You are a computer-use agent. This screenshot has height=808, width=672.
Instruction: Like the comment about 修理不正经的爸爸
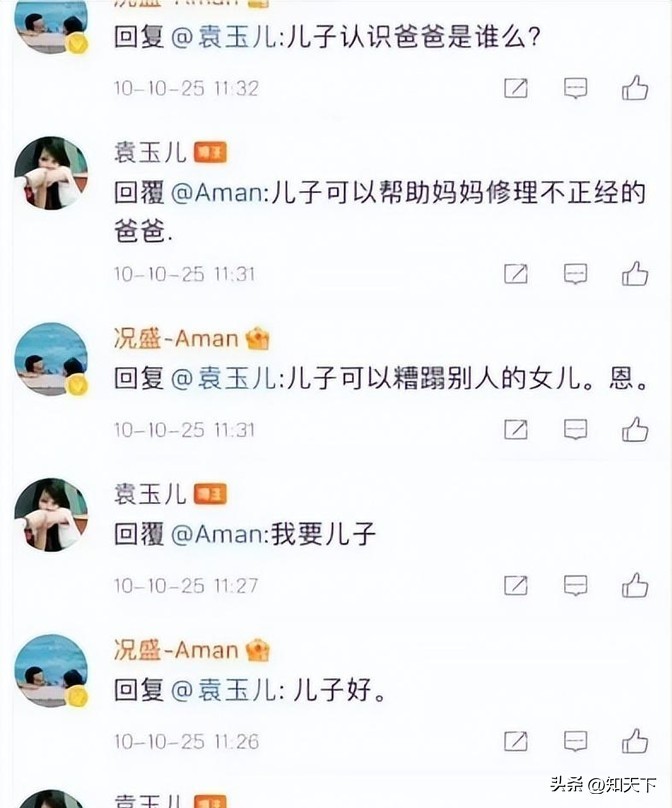[635, 273]
